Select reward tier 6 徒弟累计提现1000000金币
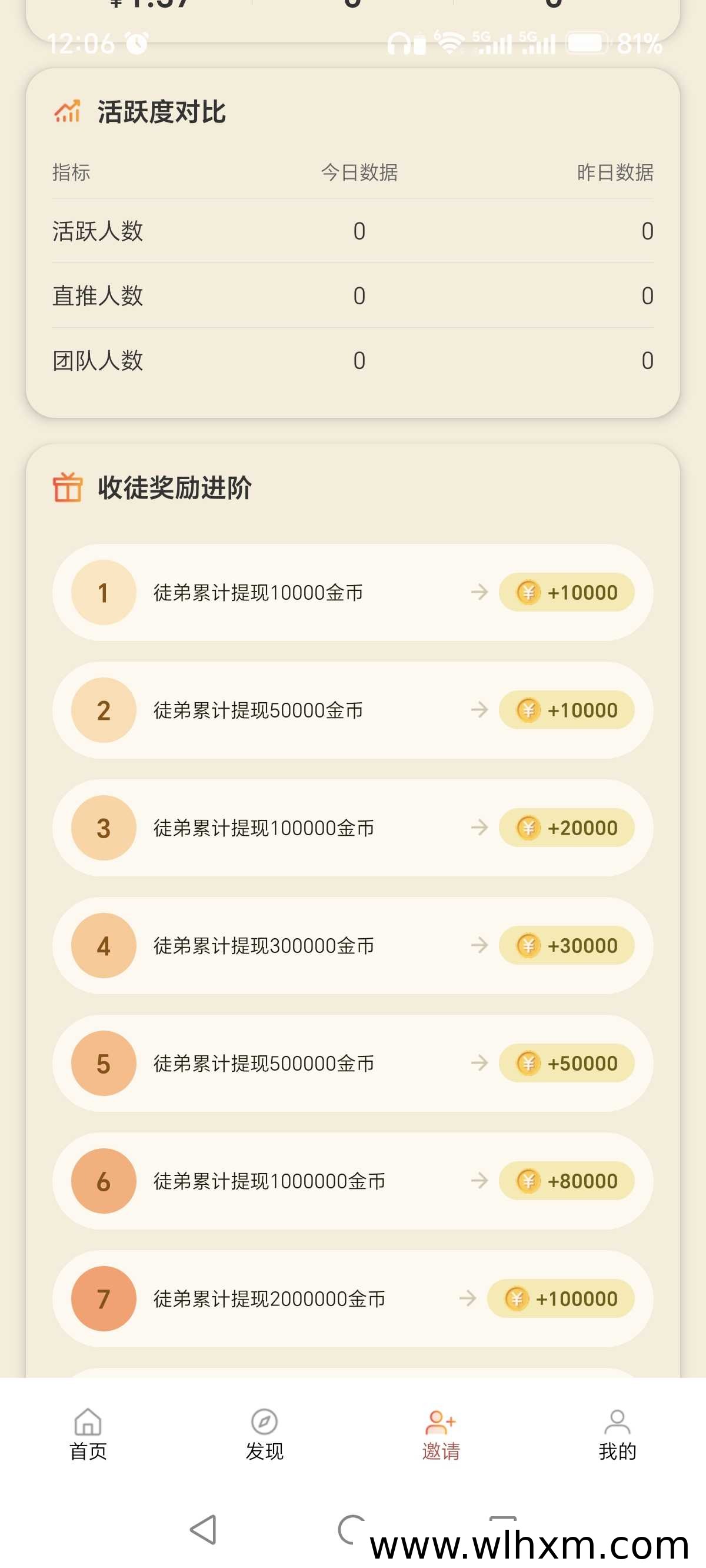The width and height of the screenshot is (706, 1568). [x=353, y=1181]
